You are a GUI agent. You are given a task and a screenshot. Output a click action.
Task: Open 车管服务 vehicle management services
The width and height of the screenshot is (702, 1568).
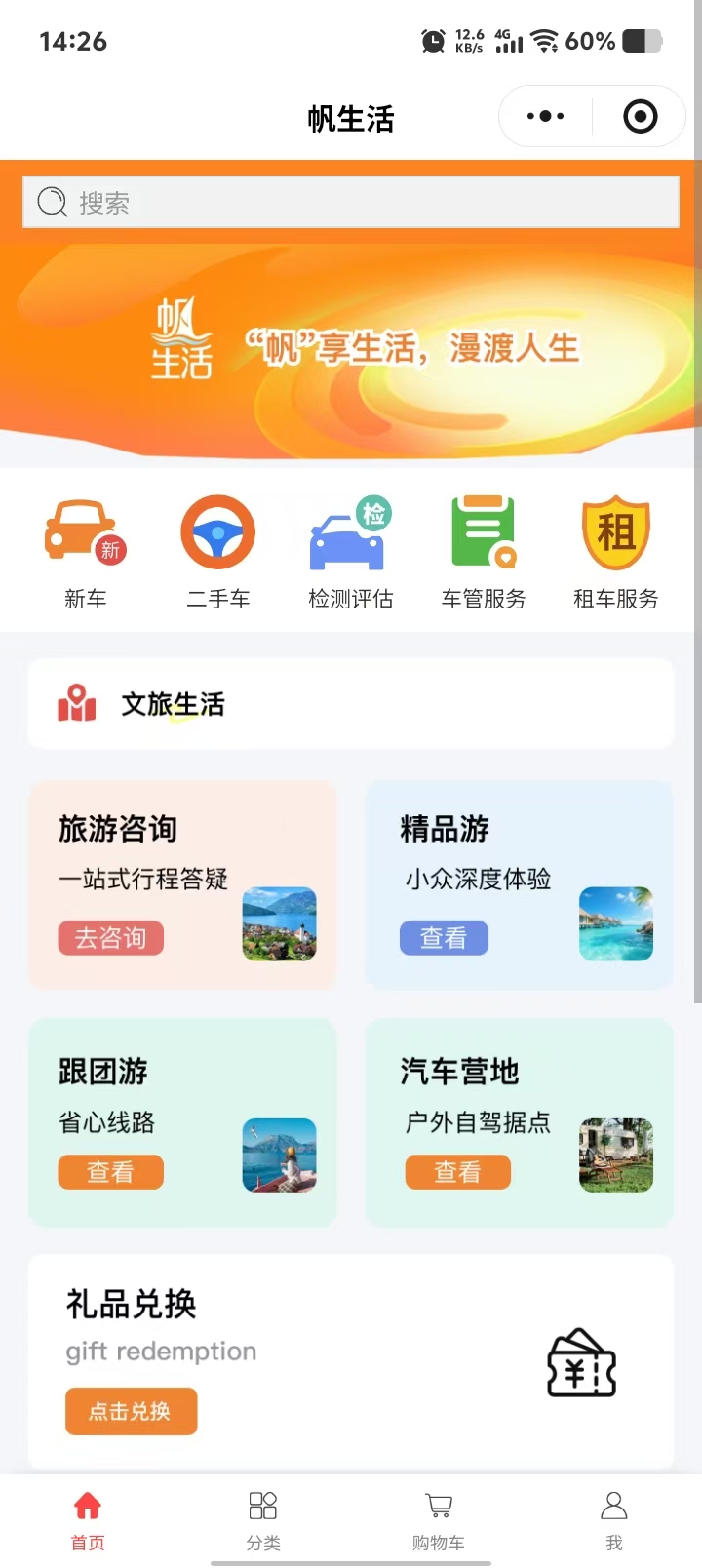click(x=484, y=552)
